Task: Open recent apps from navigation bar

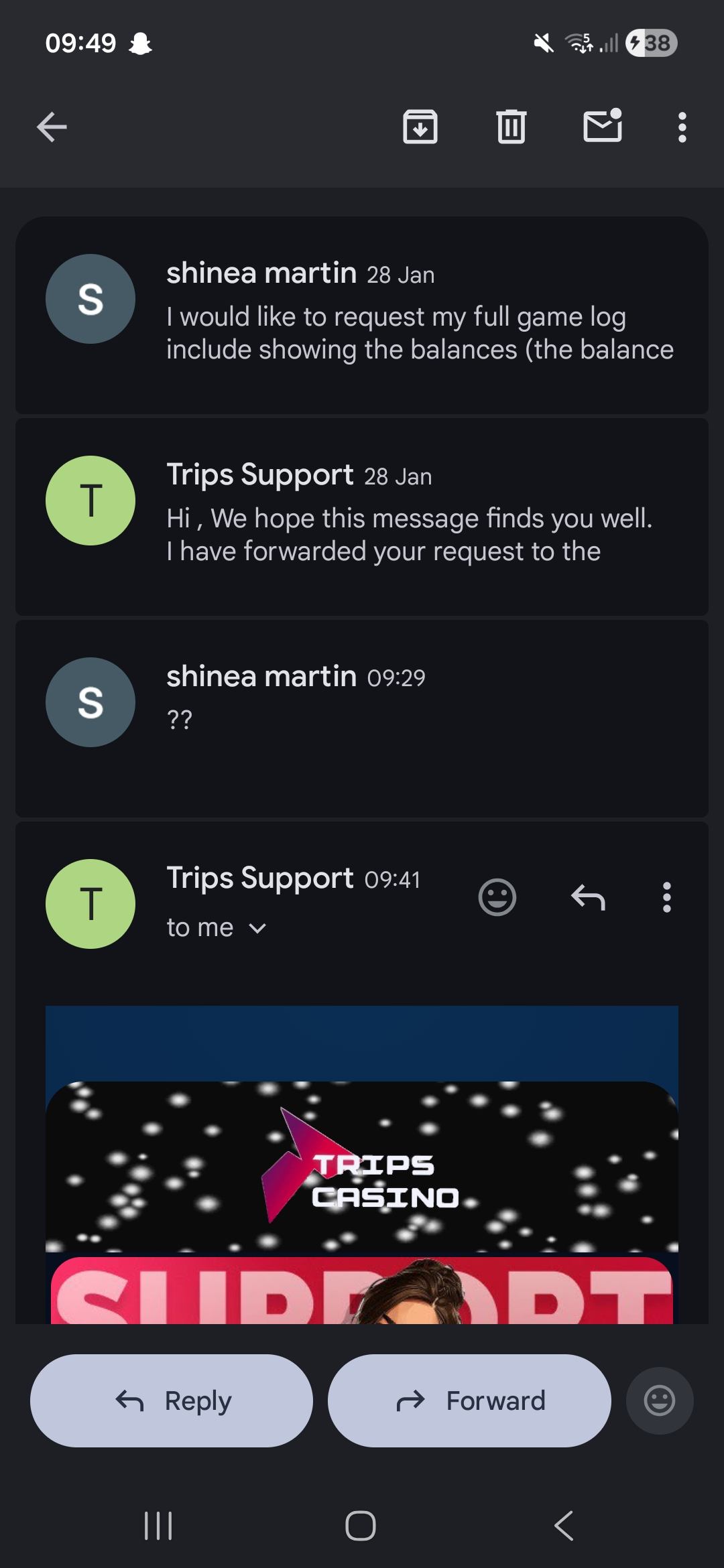Action: point(159,1526)
